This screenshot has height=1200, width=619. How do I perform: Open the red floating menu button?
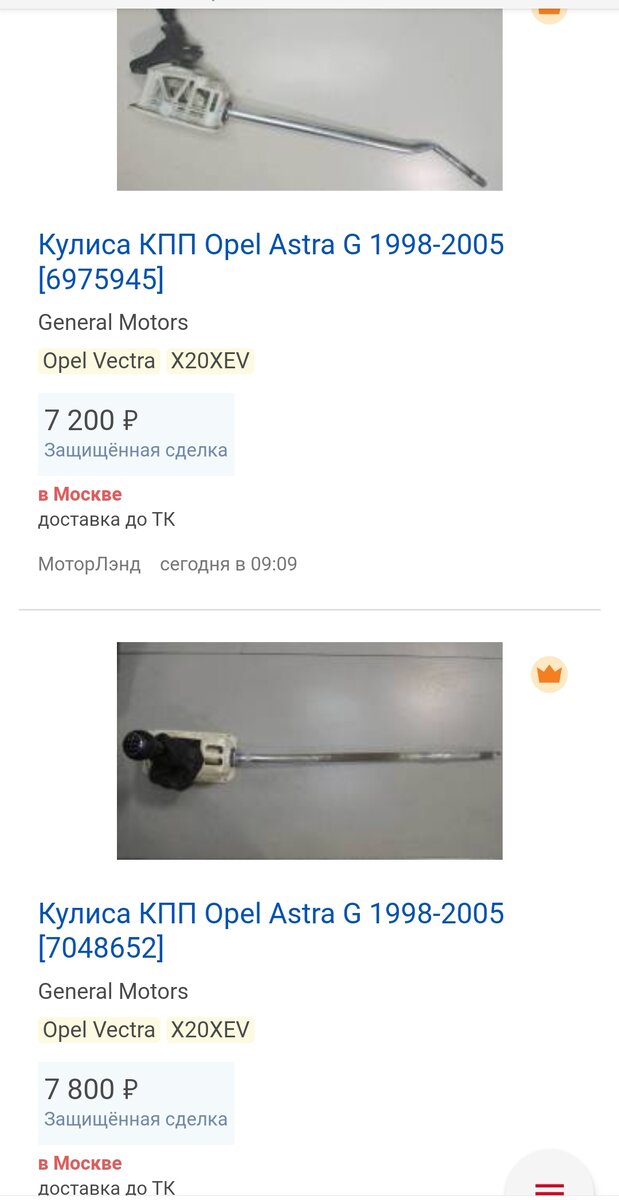[x=550, y=1180]
